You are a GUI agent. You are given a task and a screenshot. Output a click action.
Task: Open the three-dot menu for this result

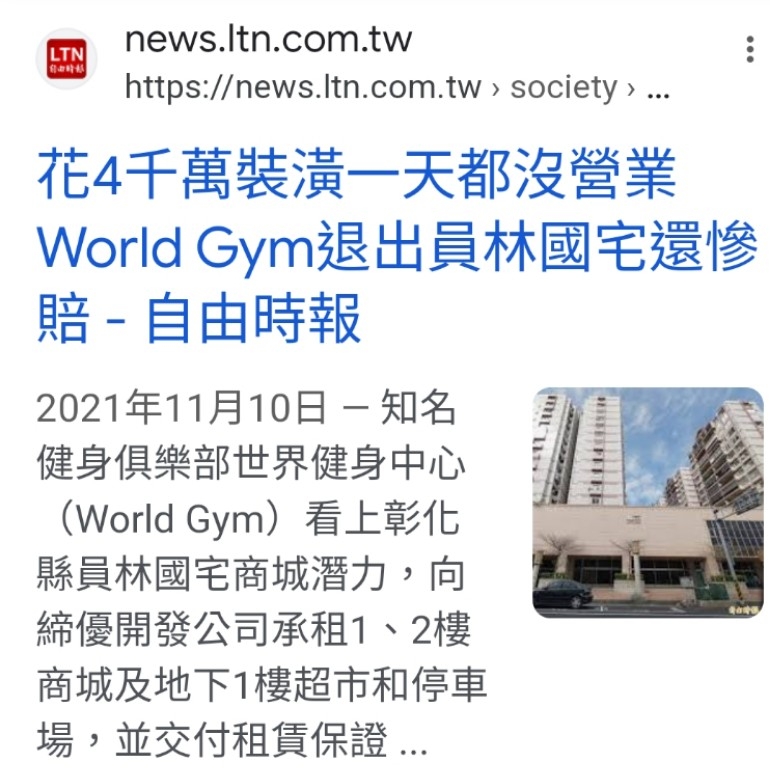click(x=749, y=49)
